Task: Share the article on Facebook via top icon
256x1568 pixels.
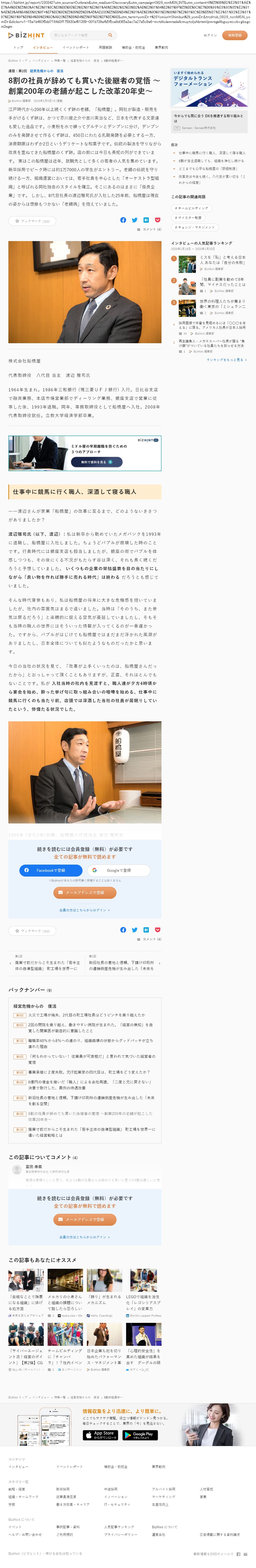Action: [123, 220]
